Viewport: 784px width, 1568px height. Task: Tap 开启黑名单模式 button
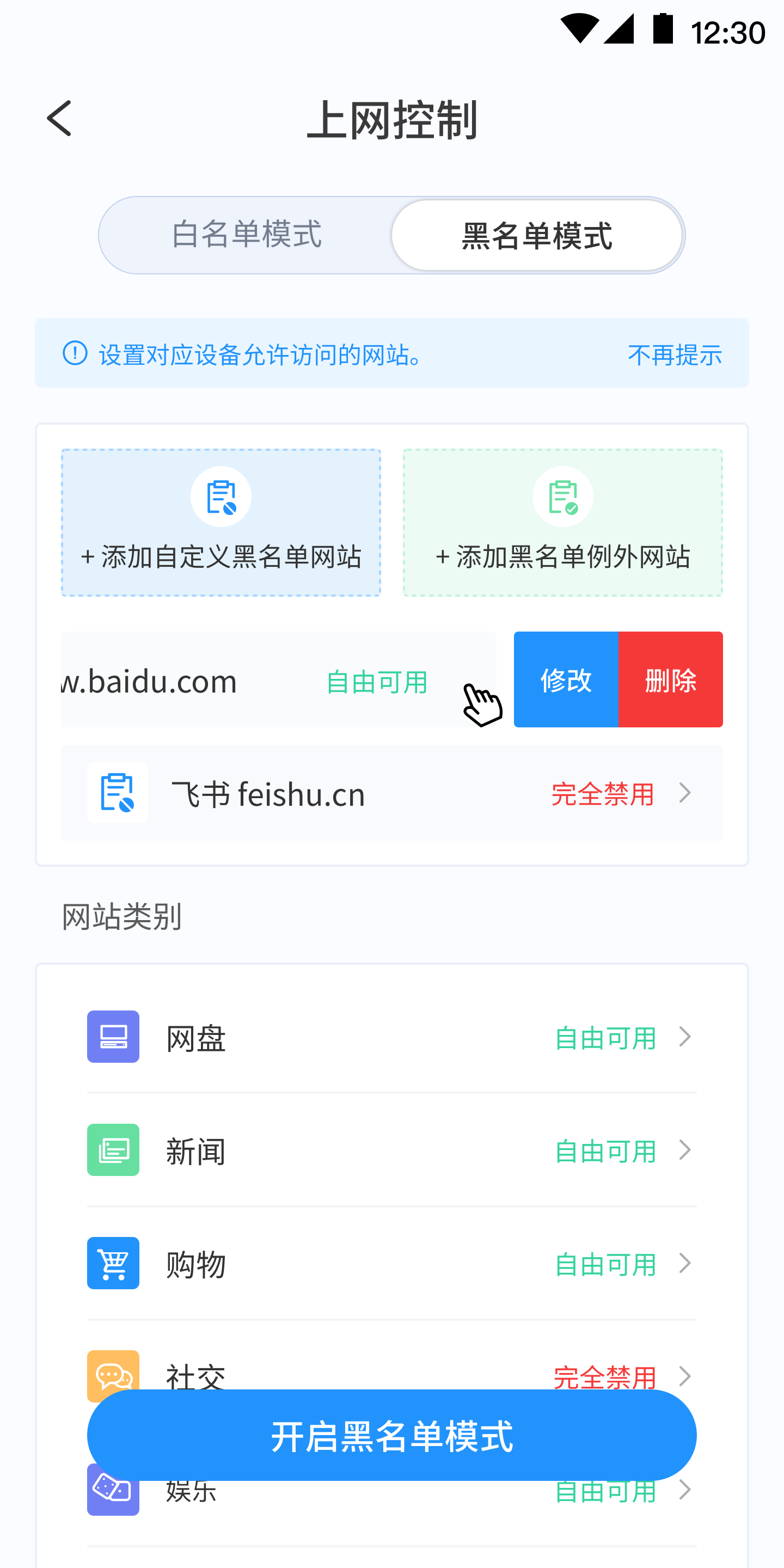click(391, 1435)
